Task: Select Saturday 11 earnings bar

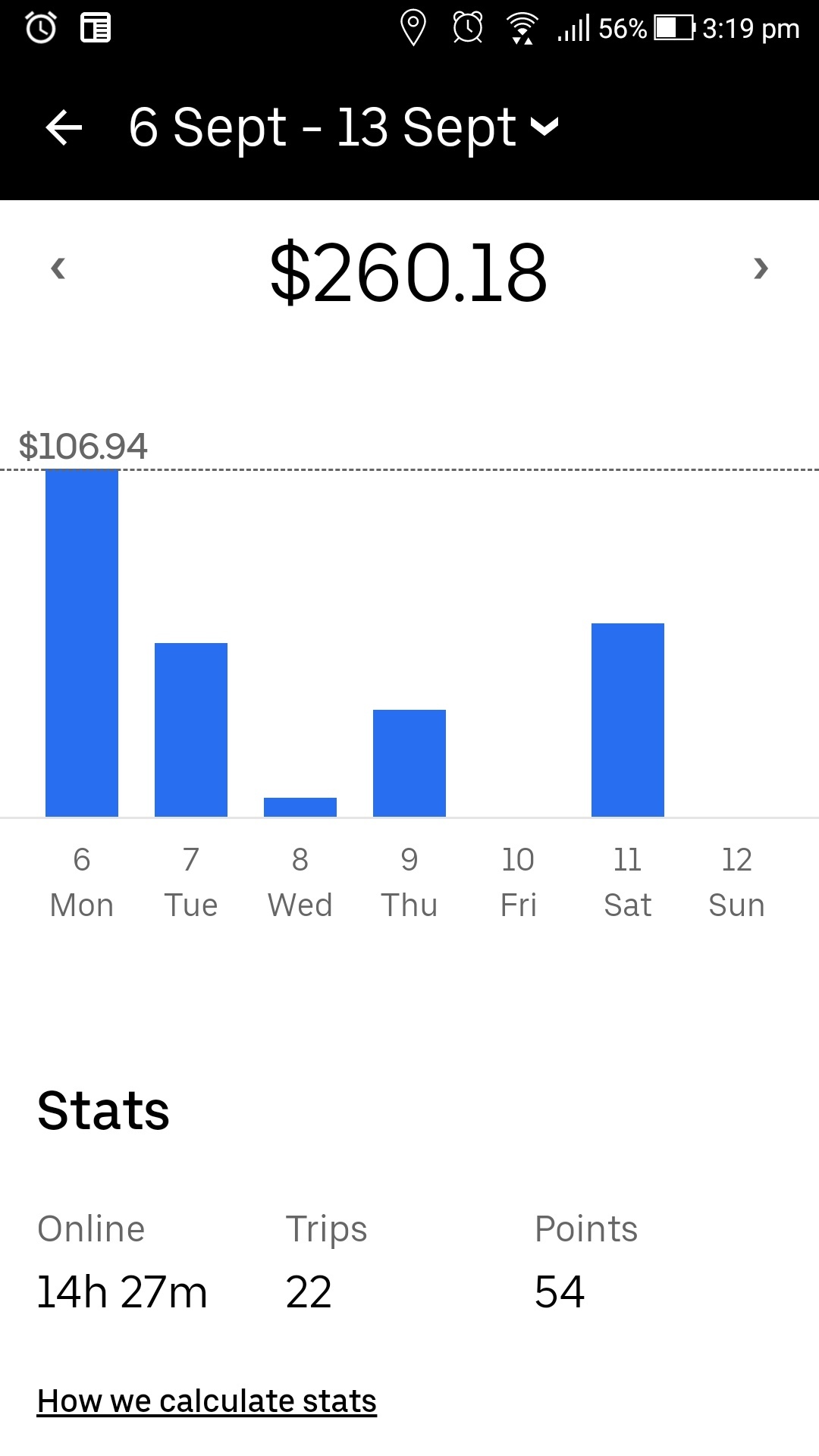Action: [628, 720]
